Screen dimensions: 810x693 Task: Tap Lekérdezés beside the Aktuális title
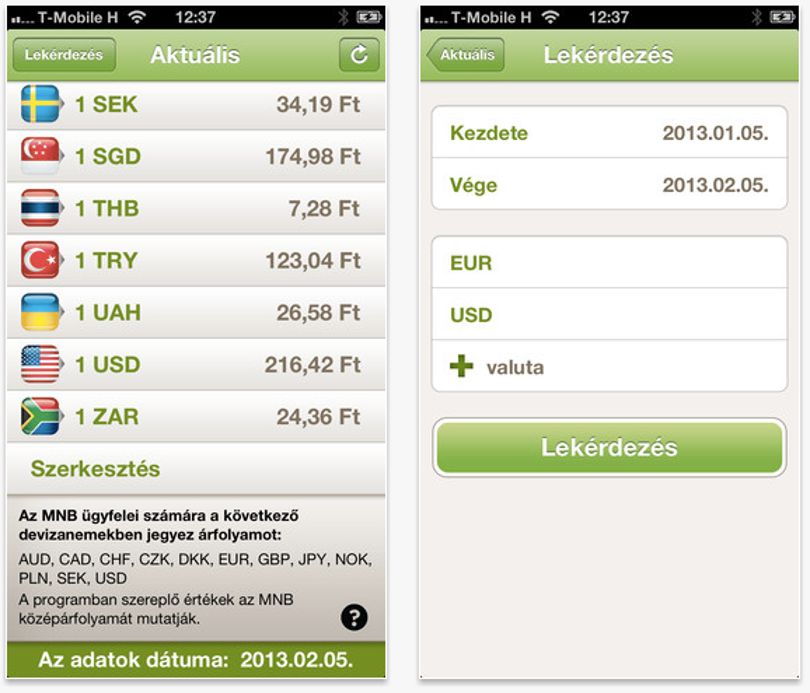pos(64,55)
